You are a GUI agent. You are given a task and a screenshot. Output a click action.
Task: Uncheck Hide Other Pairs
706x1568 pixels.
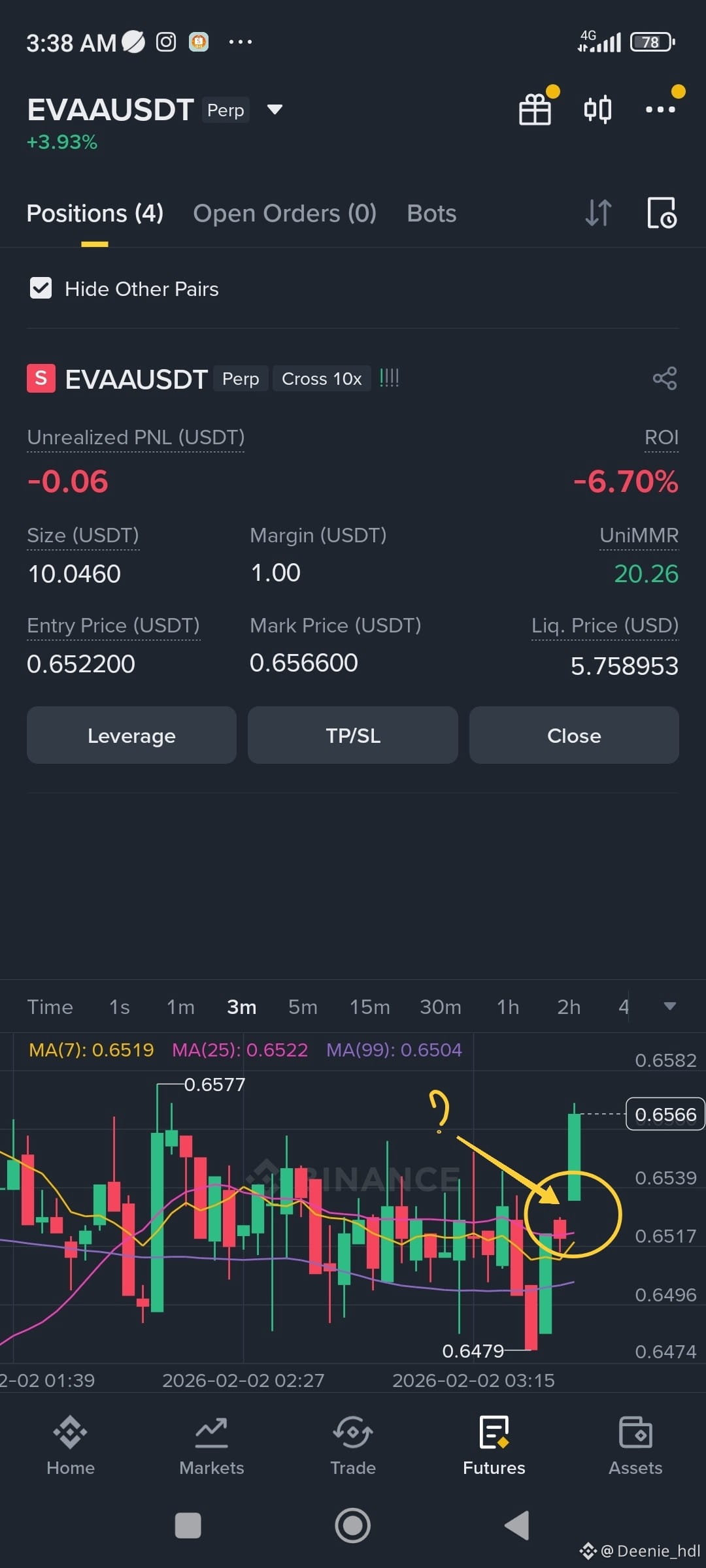41,288
